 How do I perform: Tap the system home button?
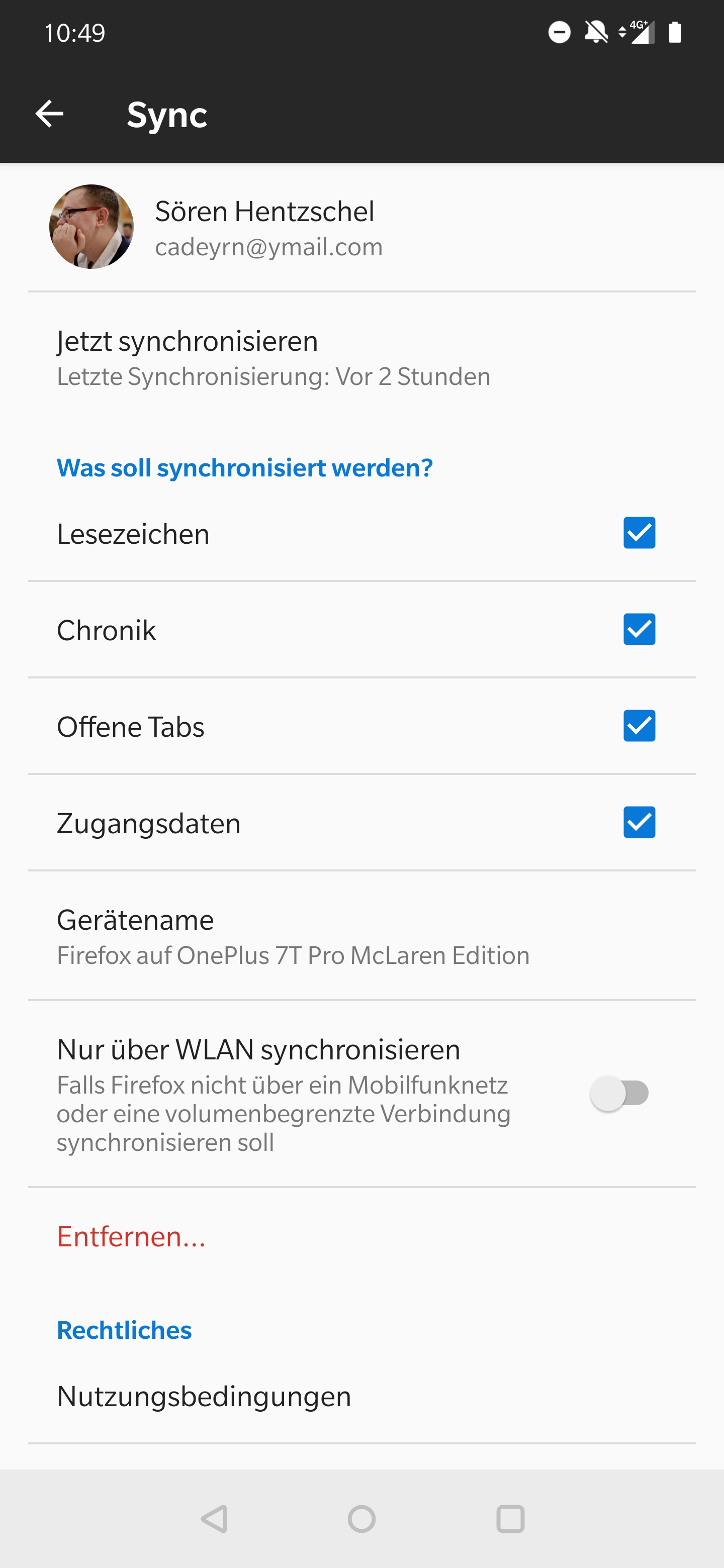coord(361,1519)
